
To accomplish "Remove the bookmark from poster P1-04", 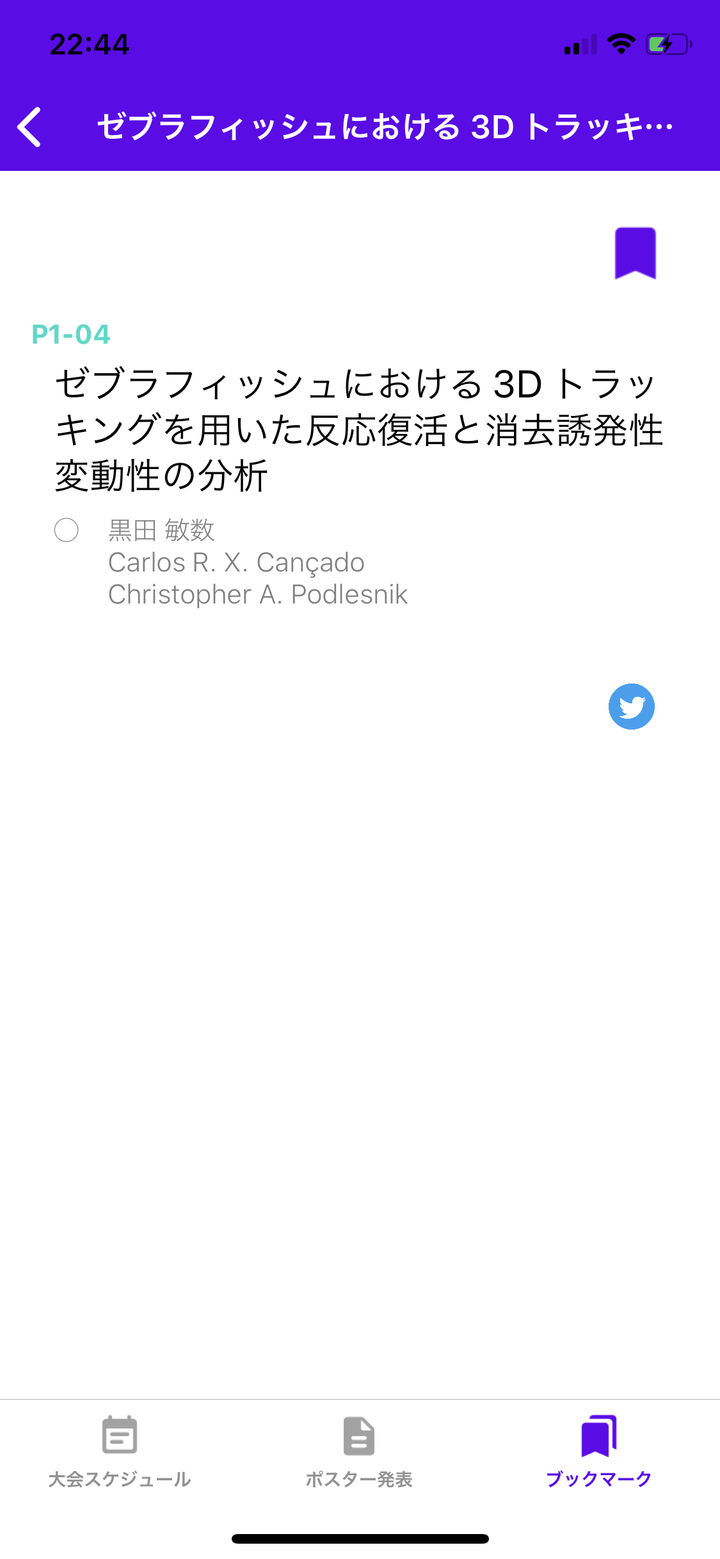I will coord(635,253).
